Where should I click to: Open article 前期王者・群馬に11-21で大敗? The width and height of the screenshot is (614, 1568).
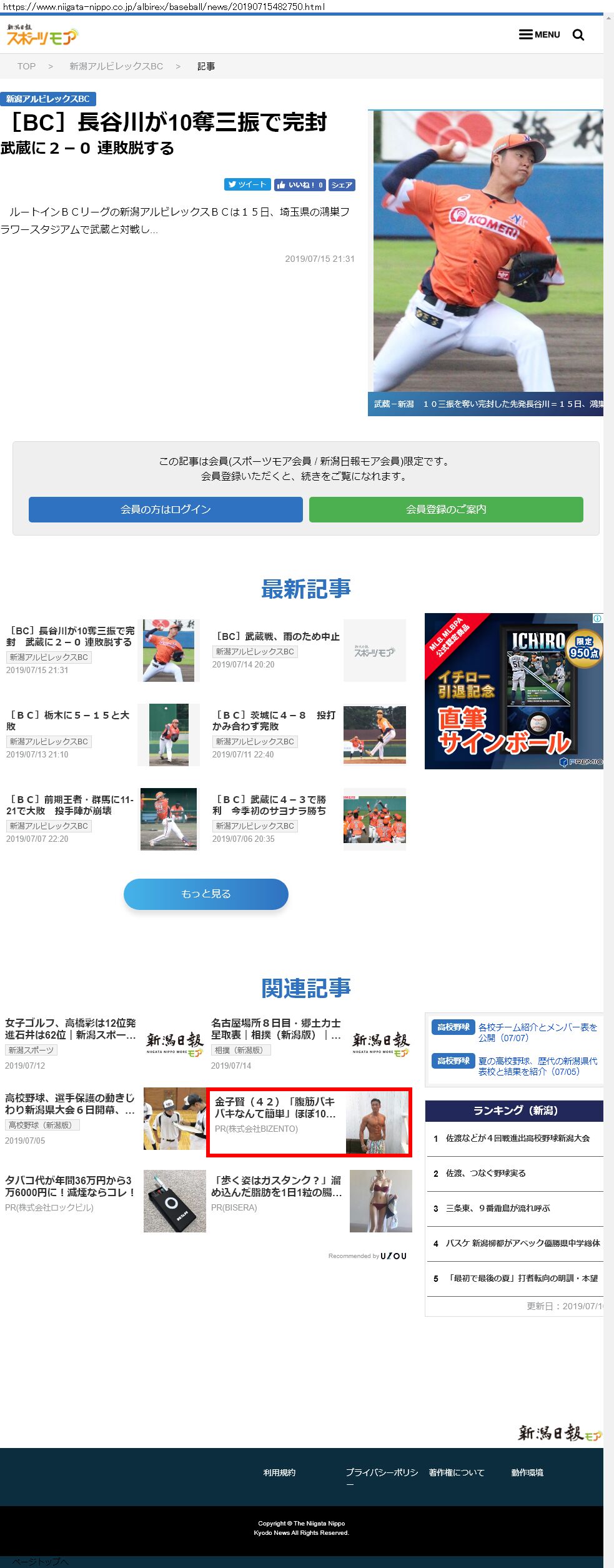point(69,804)
